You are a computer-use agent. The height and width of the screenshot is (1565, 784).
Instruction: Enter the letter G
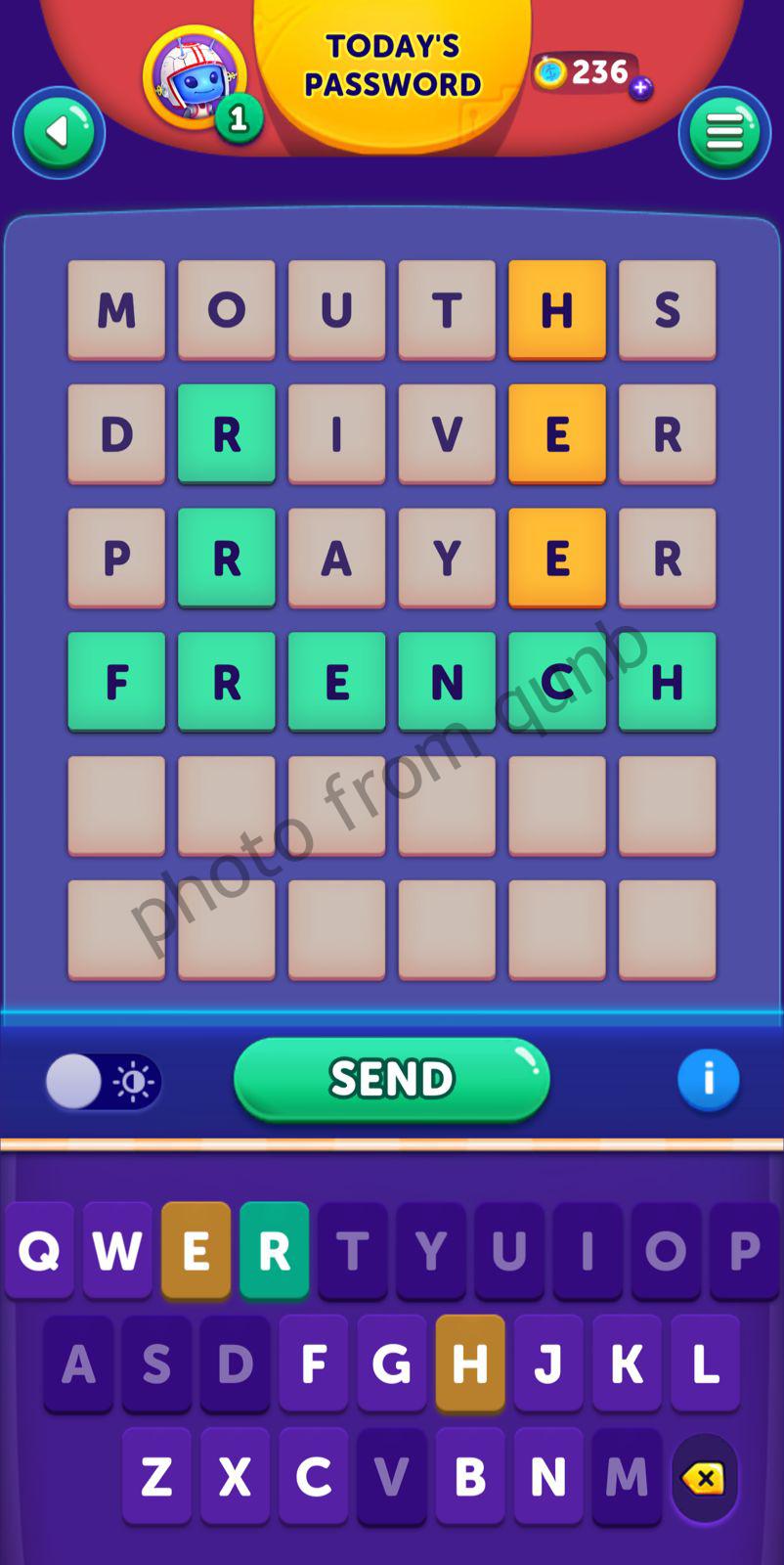(x=391, y=1364)
